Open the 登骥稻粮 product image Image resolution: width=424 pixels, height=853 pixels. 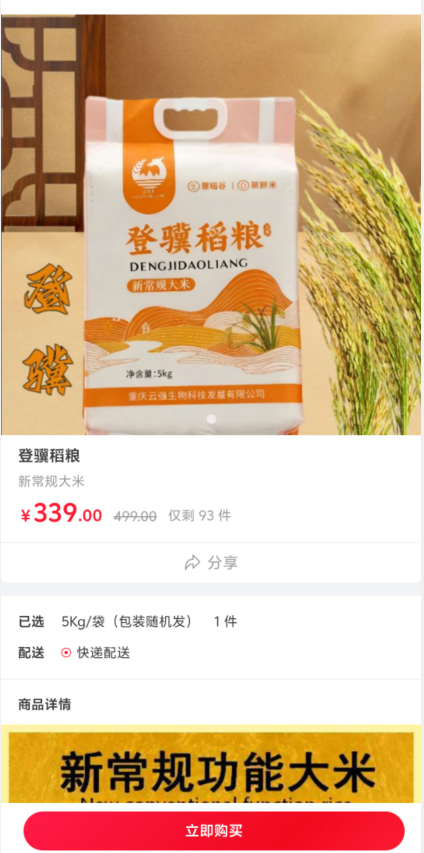pyautogui.click(x=212, y=225)
